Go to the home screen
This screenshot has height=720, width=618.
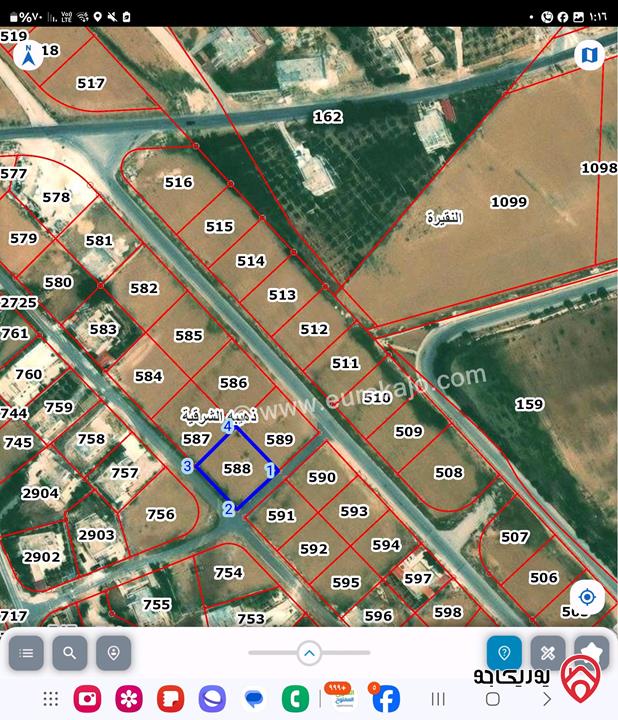[492, 699]
